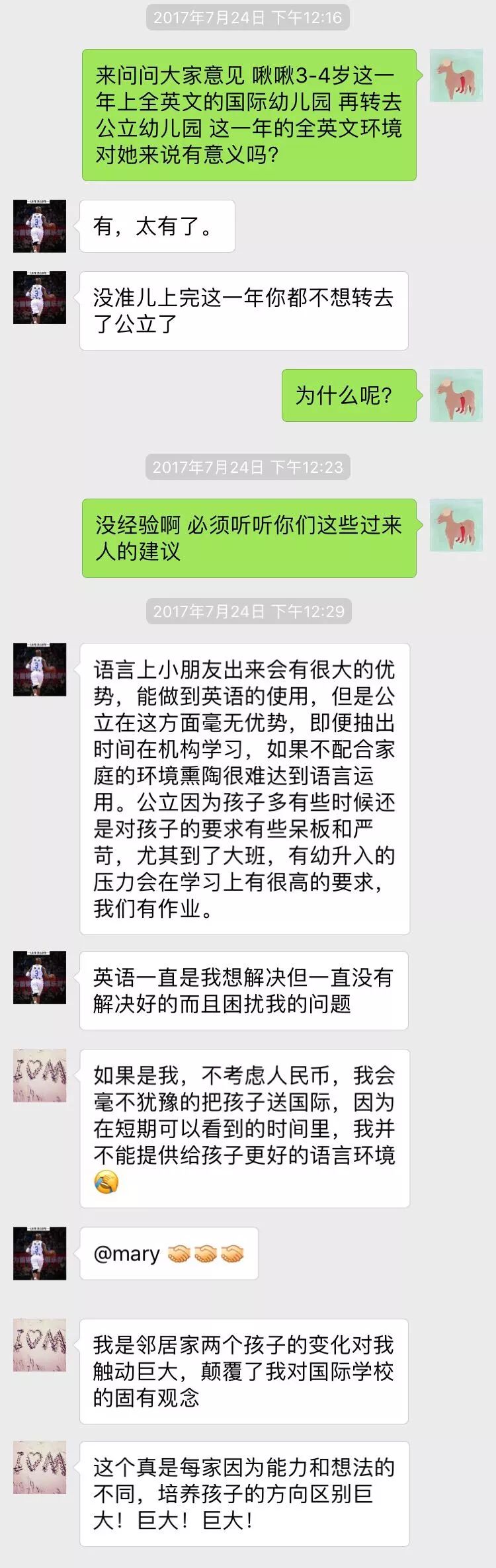Open your own avatar beside "为什么呢?"
The width and height of the screenshot is (496, 1568).
[x=456, y=395]
